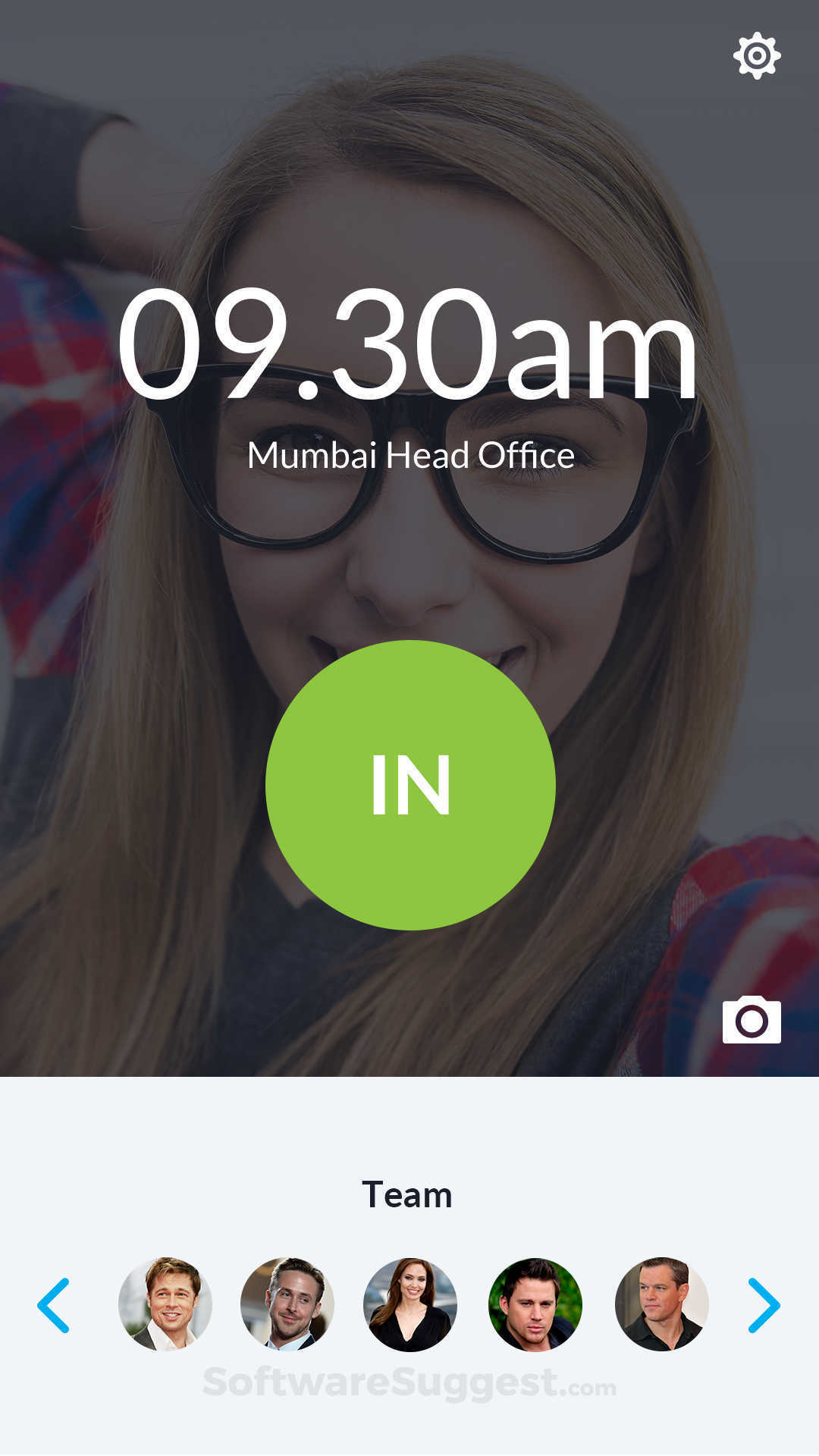The image size is (819, 1456).
Task: Open the camera to take a photo
Action: 751,1021
